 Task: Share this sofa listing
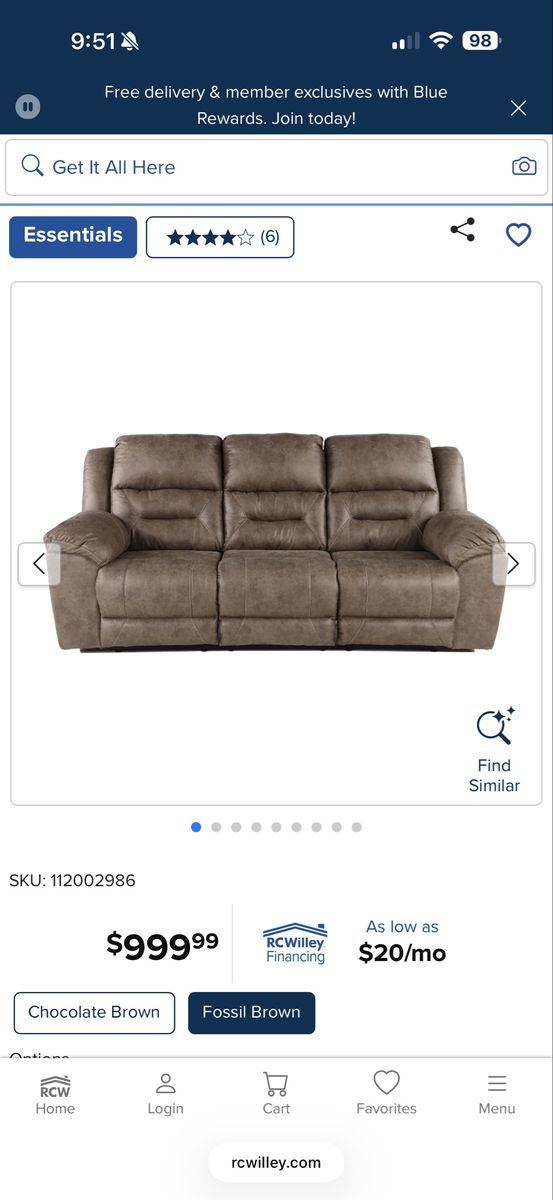coord(462,230)
